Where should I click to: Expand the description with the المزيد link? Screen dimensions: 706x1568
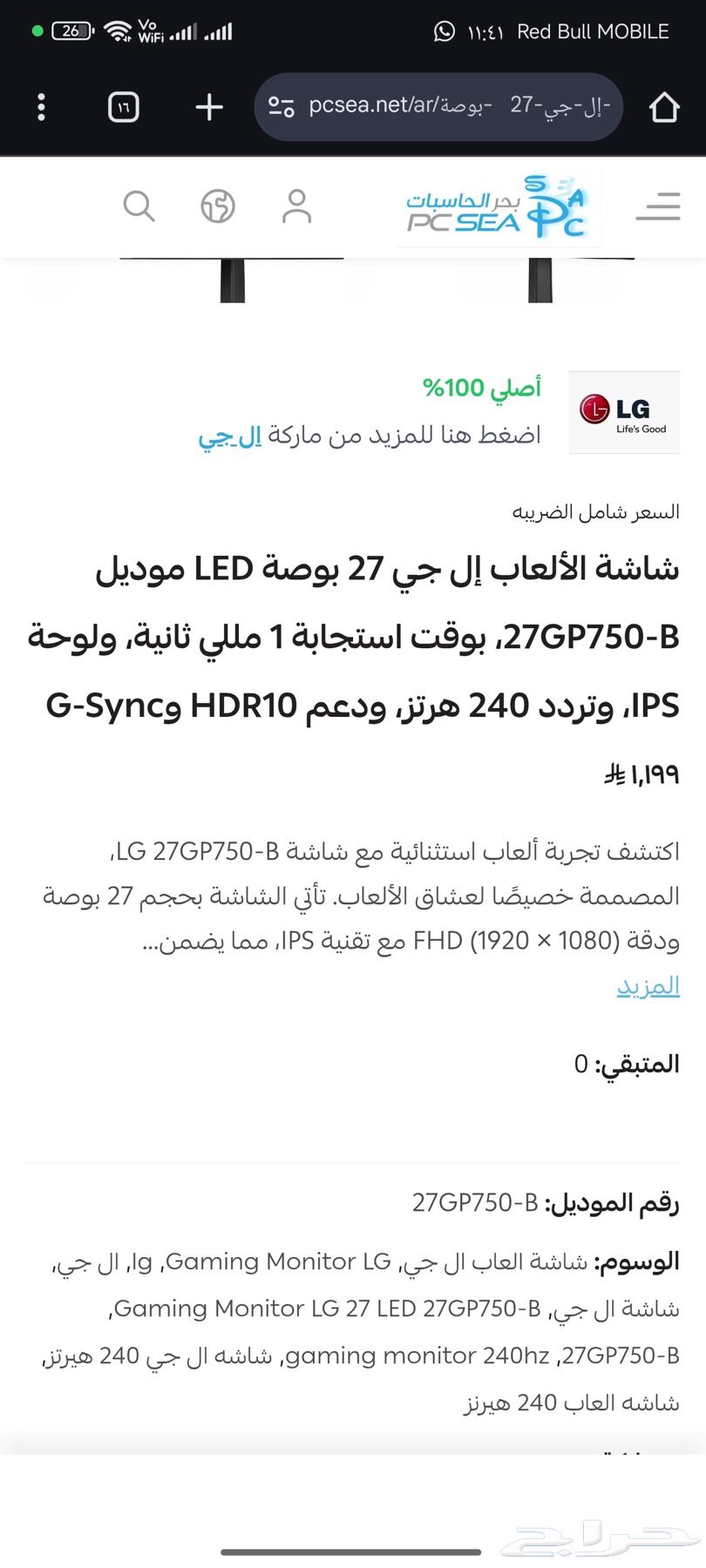point(648,985)
